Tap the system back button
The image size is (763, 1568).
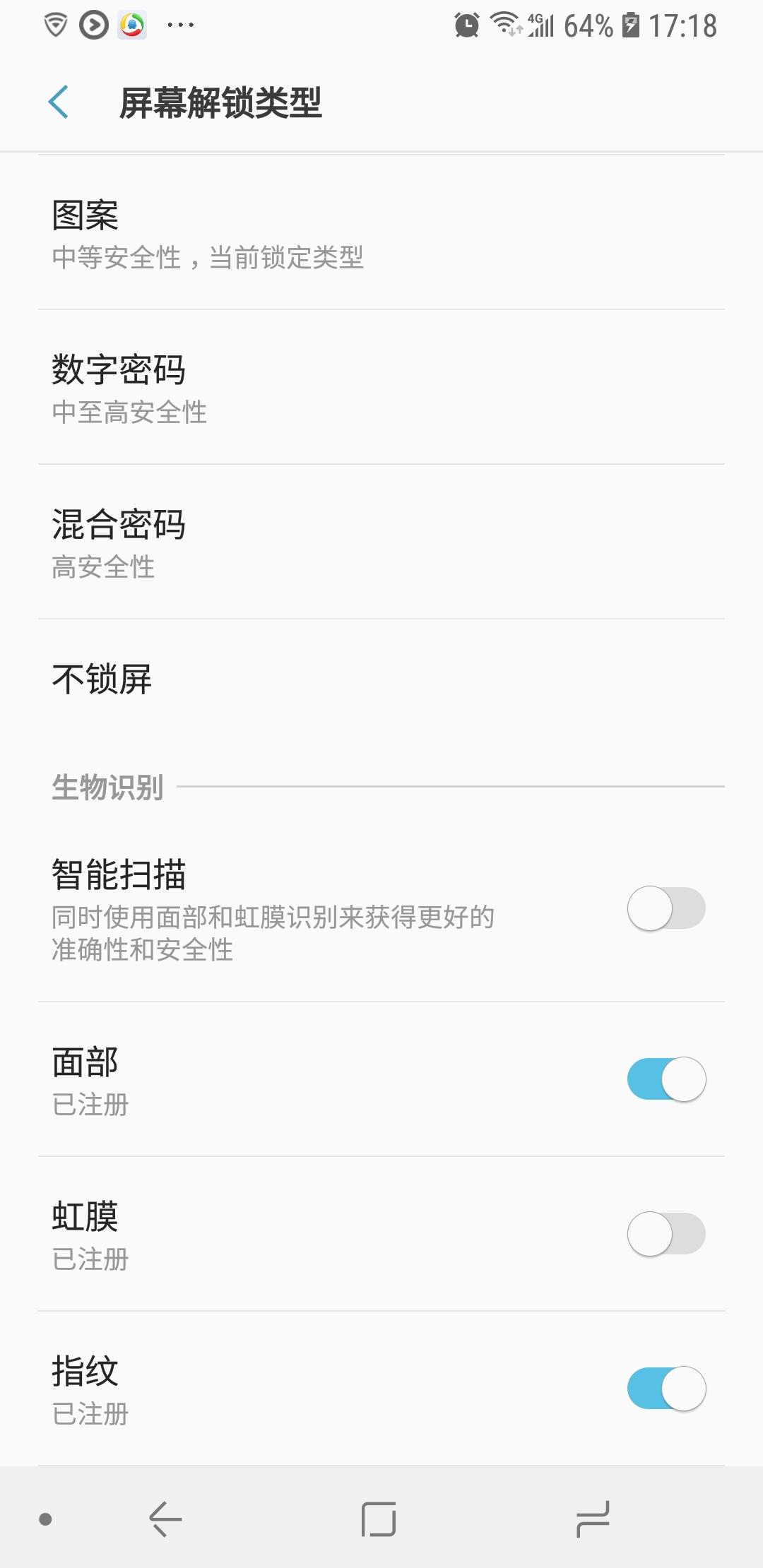click(x=166, y=1519)
